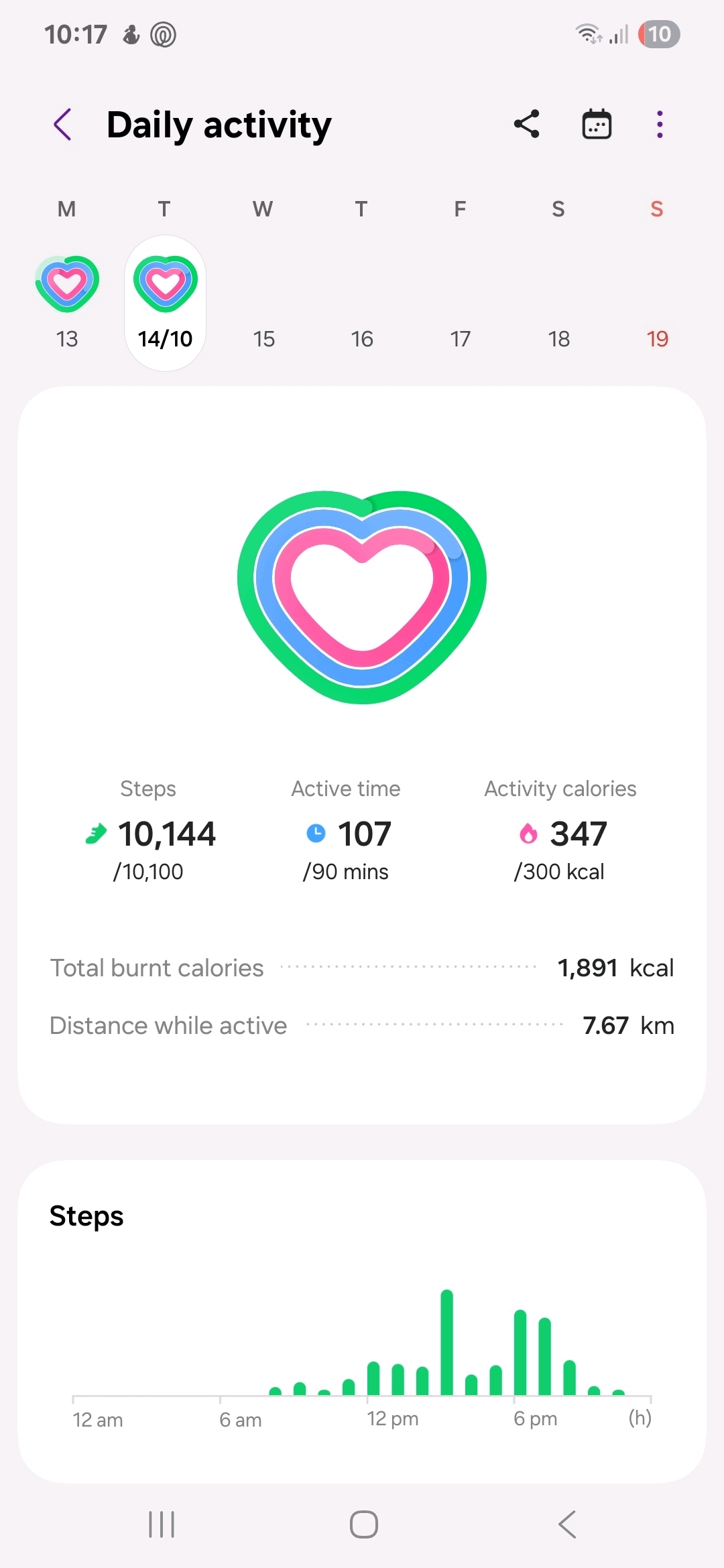
Task: Open the recent apps view
Action: [x=162, y=1524]
